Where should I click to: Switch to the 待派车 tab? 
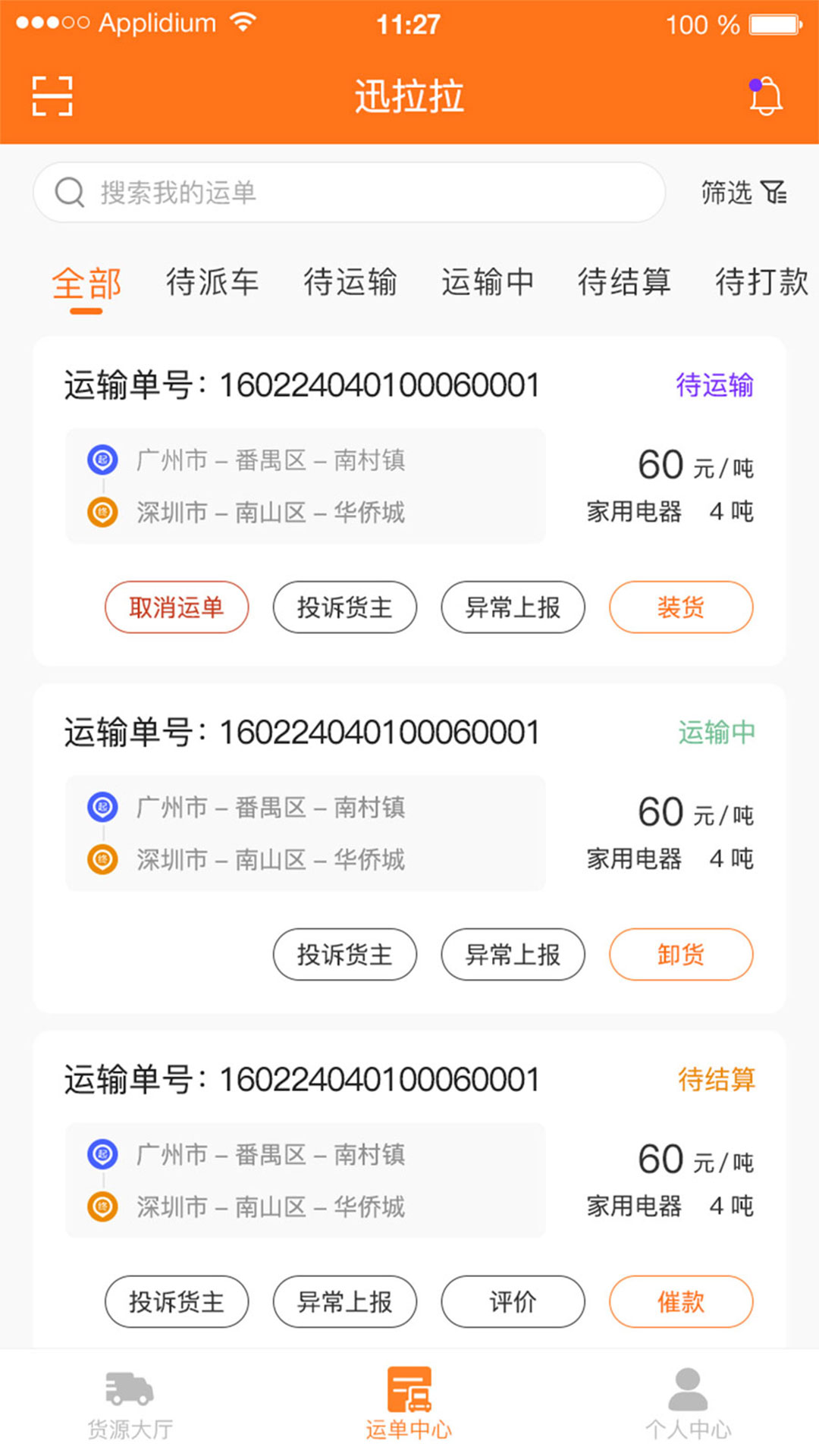212,282
